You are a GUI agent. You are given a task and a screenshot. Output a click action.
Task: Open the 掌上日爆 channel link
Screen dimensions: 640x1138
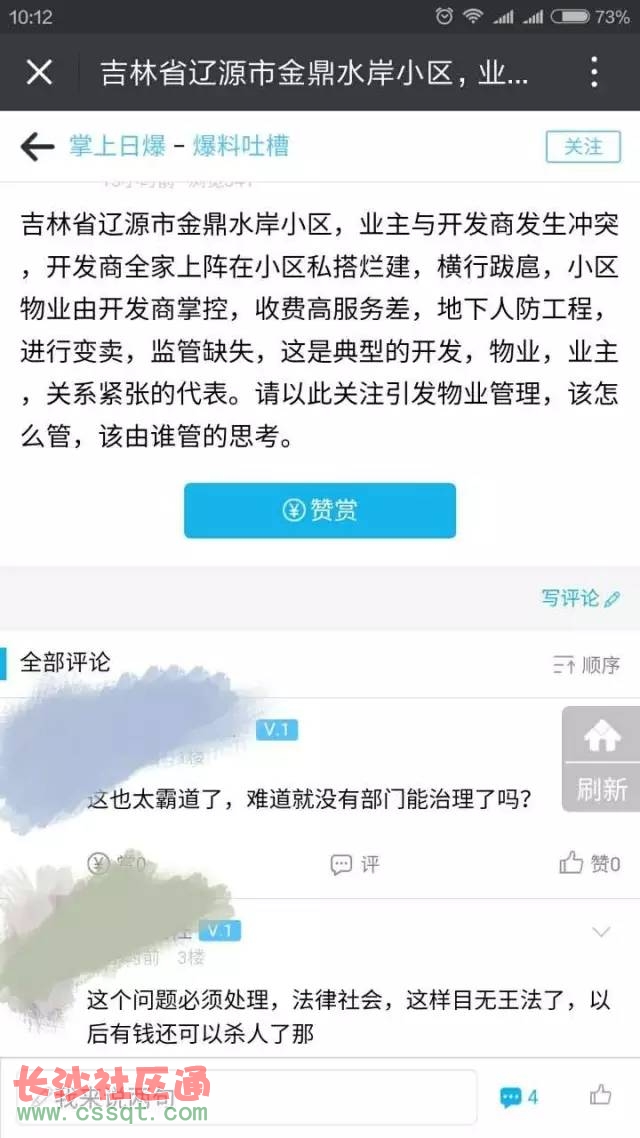tap(117, 147)
